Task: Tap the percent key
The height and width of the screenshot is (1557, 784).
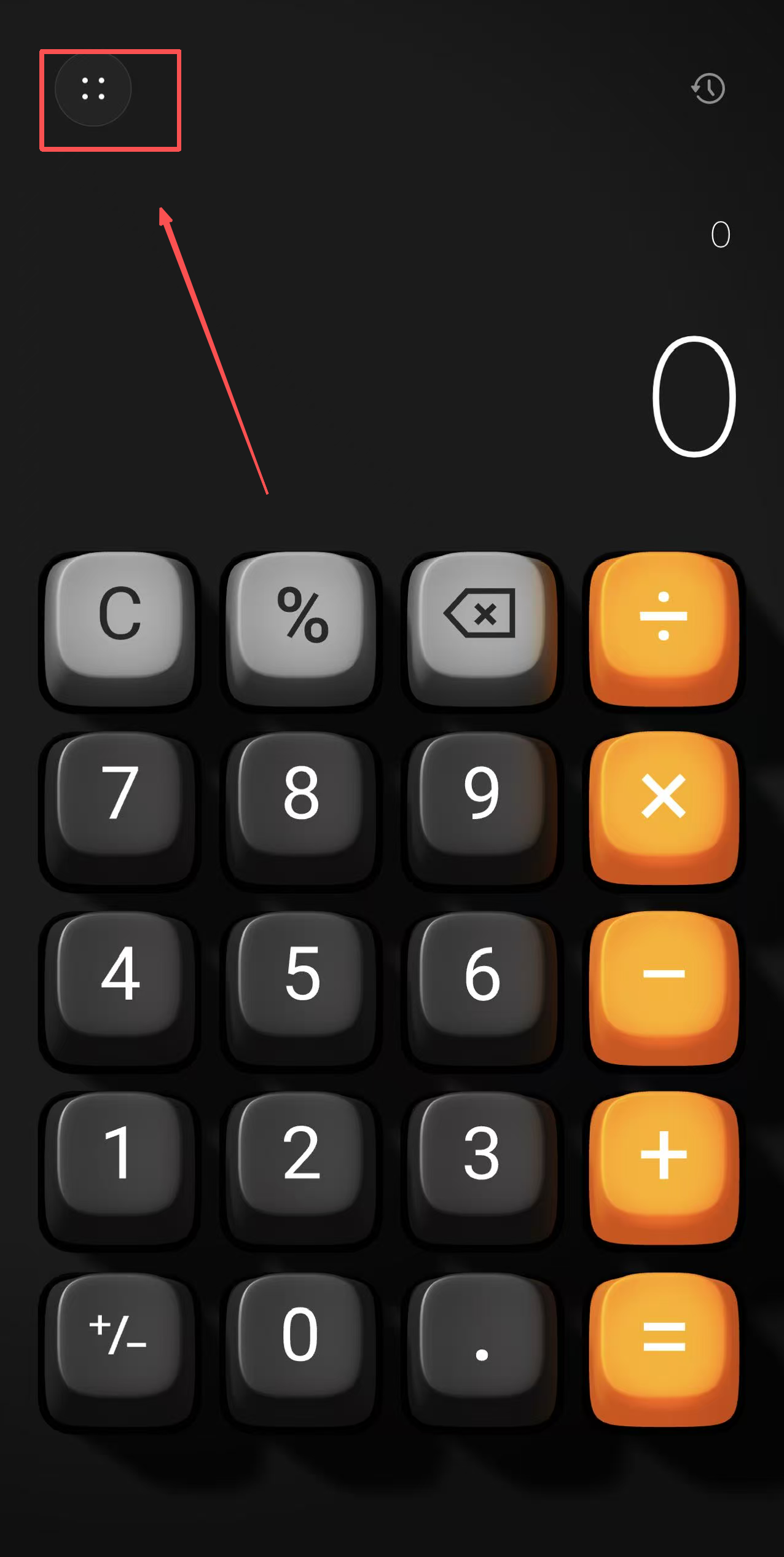Action: point(302,629)
